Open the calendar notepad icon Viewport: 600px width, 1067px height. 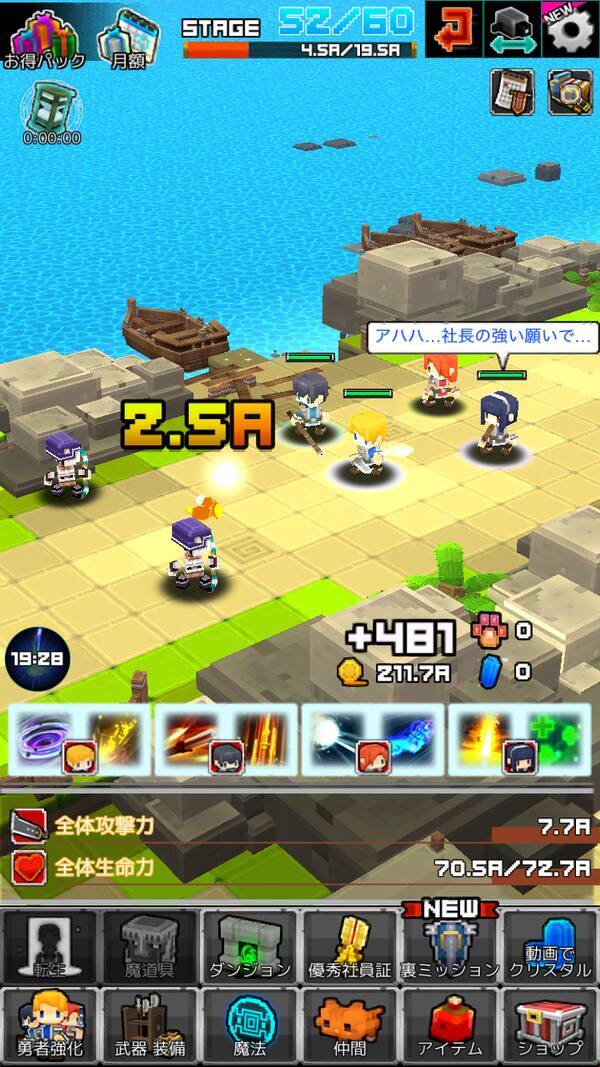coord(511,93)
